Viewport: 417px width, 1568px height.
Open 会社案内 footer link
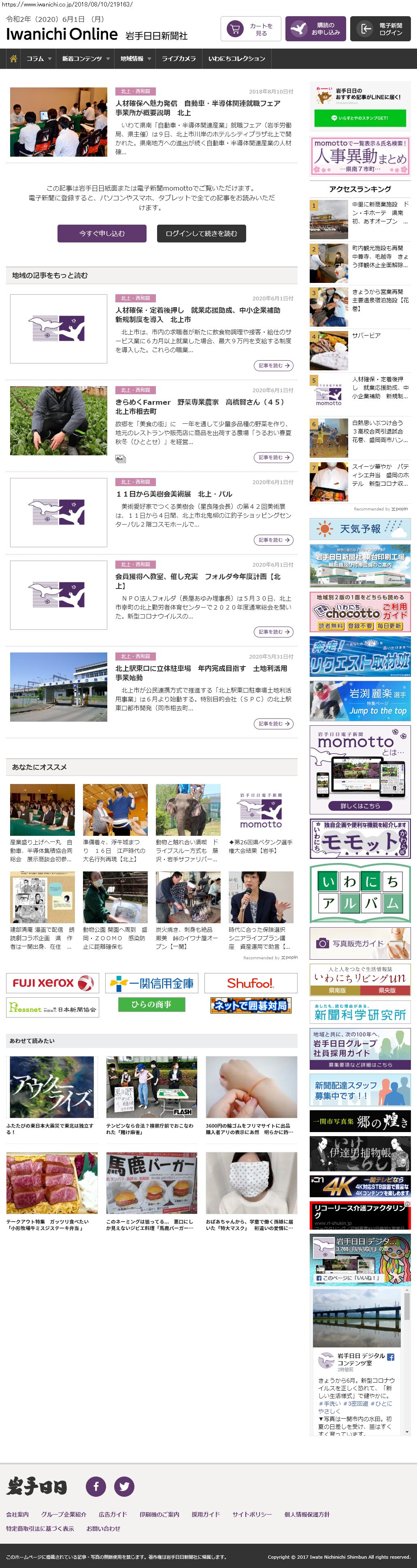[18, 1514]
